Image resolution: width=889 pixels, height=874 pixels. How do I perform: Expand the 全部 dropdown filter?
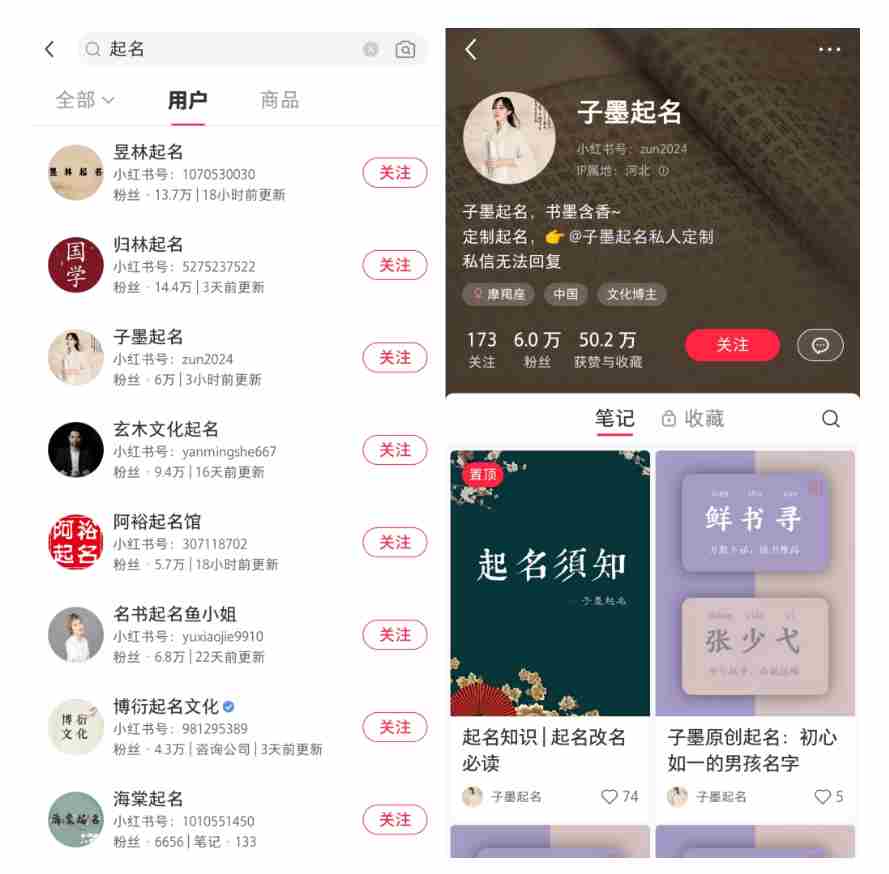[x=84, y=100]
